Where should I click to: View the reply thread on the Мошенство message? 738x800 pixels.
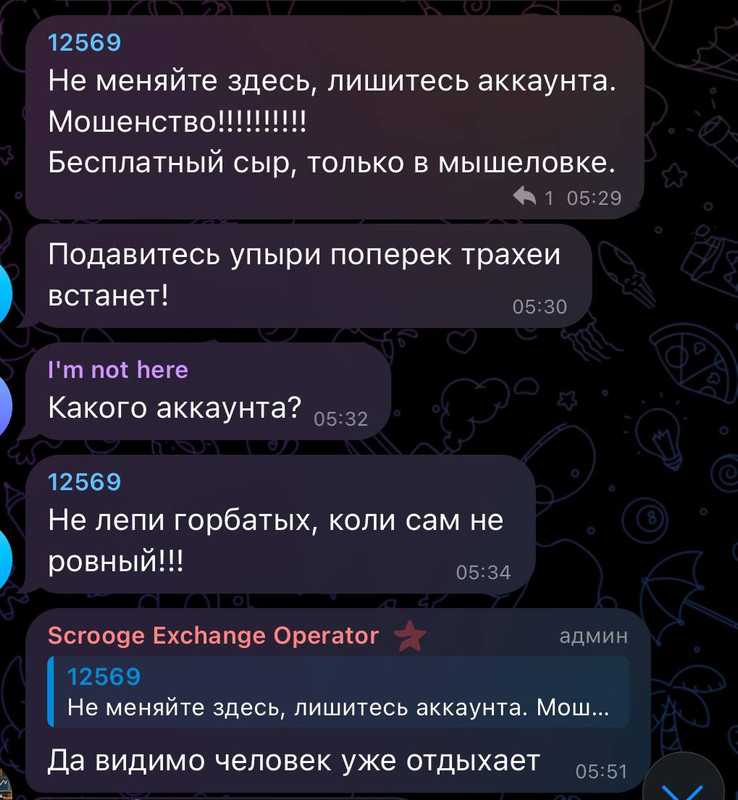point(531,197)
